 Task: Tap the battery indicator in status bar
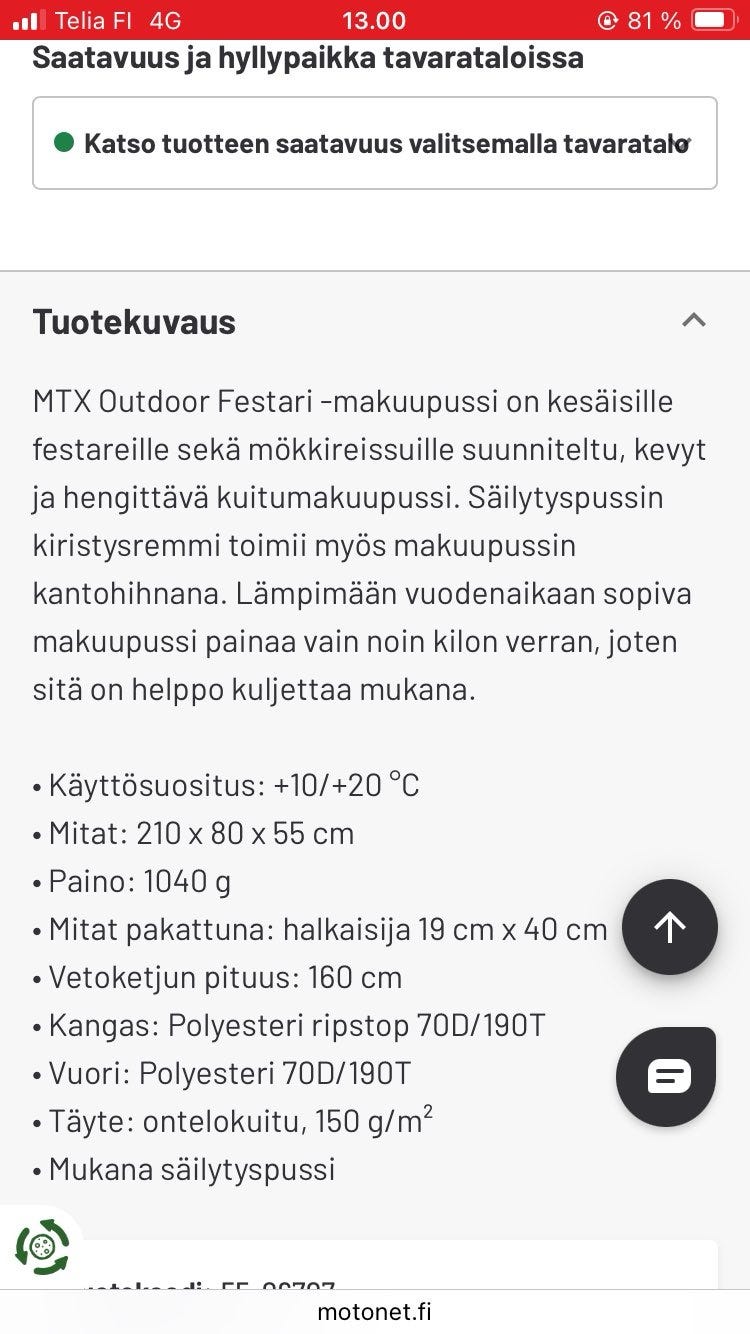point(712,20)
